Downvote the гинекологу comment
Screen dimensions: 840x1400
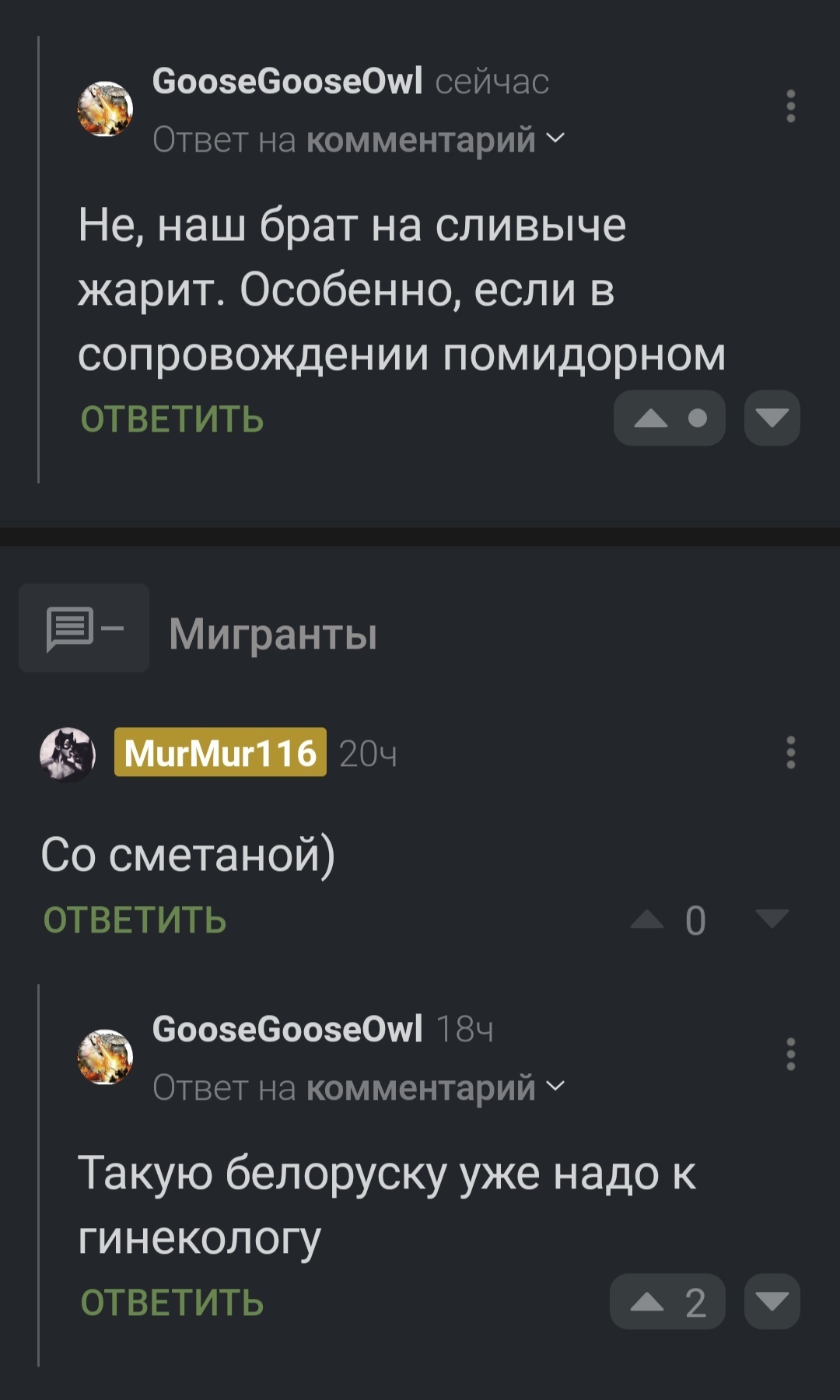coord(772,1302)
